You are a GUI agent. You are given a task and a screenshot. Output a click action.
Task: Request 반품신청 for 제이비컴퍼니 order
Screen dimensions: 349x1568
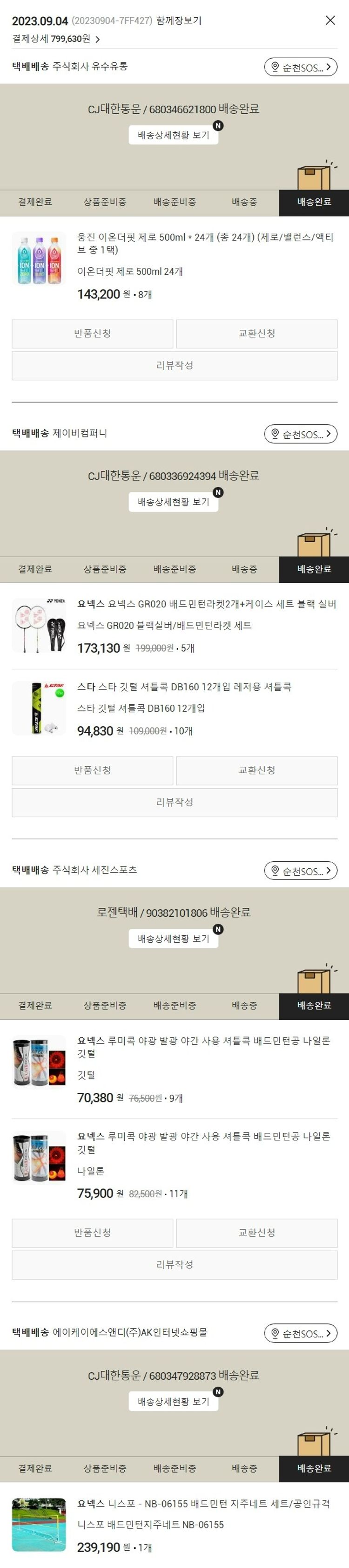[x=93, y=770]
